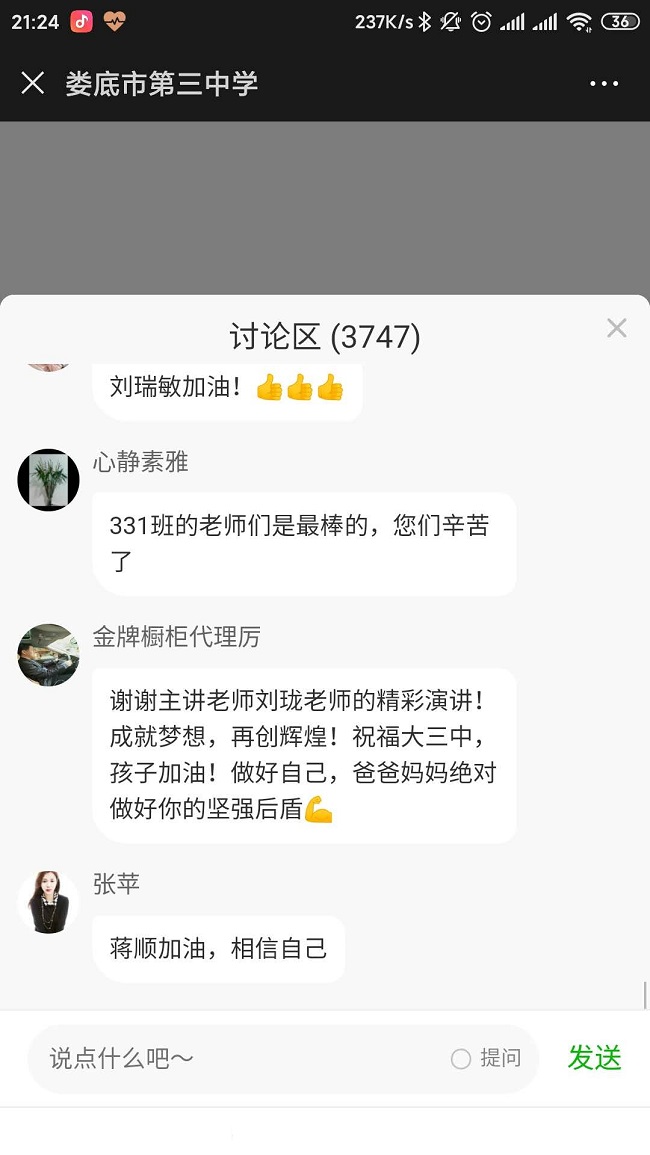Viewport: 650px width, 1155px height.
Task: Close the 娄底市第三中学 page
Action: pyautogui.click(x=33, y=83)
